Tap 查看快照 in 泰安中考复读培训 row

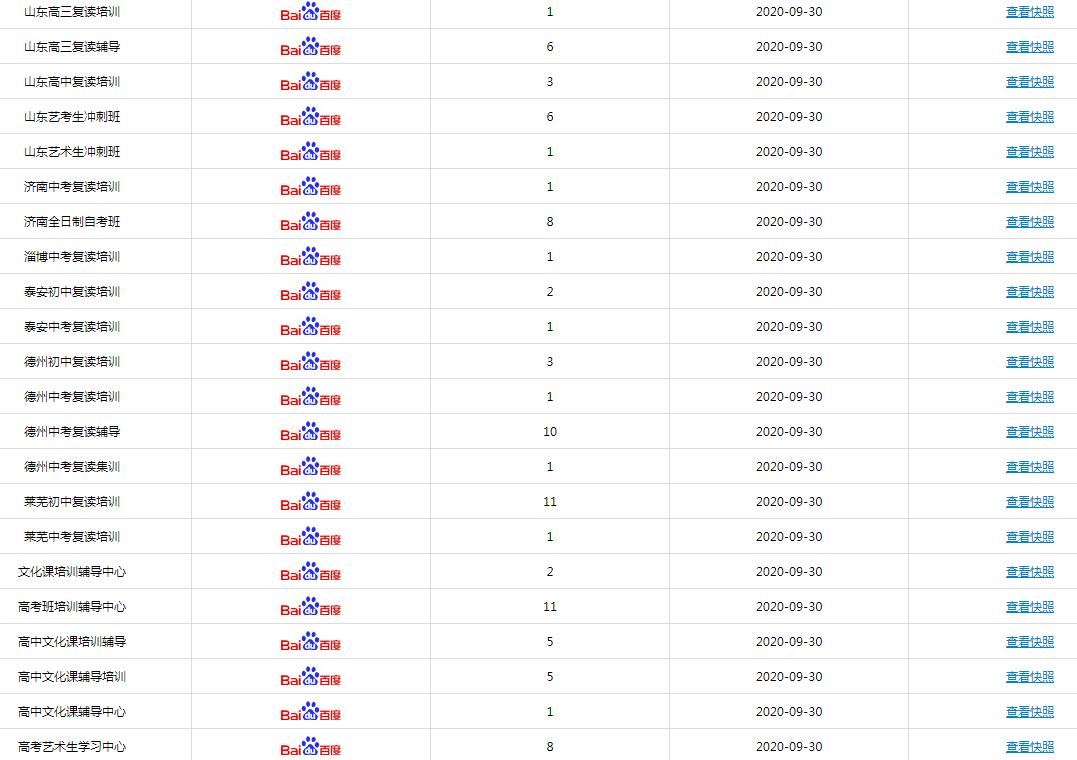tap(1029, 327)
